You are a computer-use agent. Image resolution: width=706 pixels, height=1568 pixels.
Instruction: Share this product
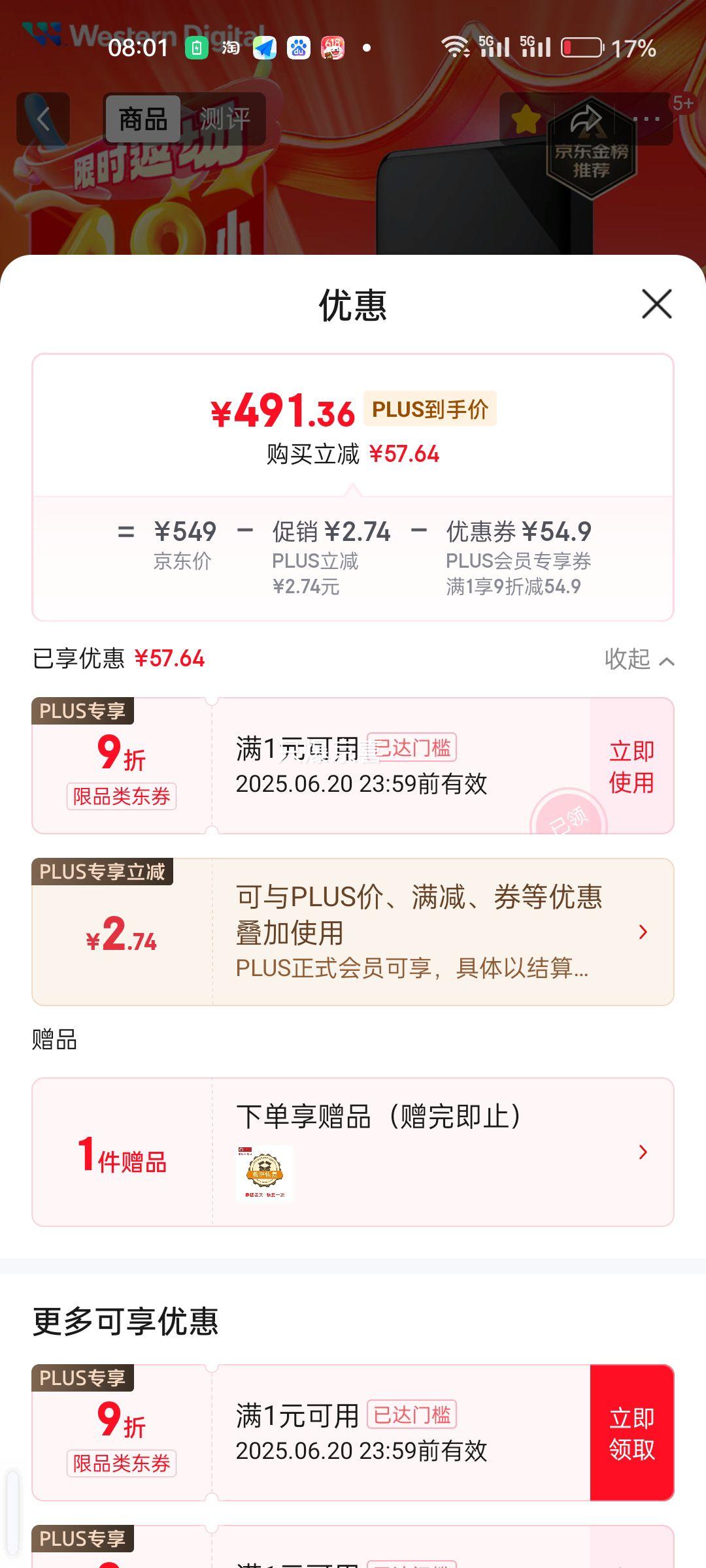click(586, 119)
